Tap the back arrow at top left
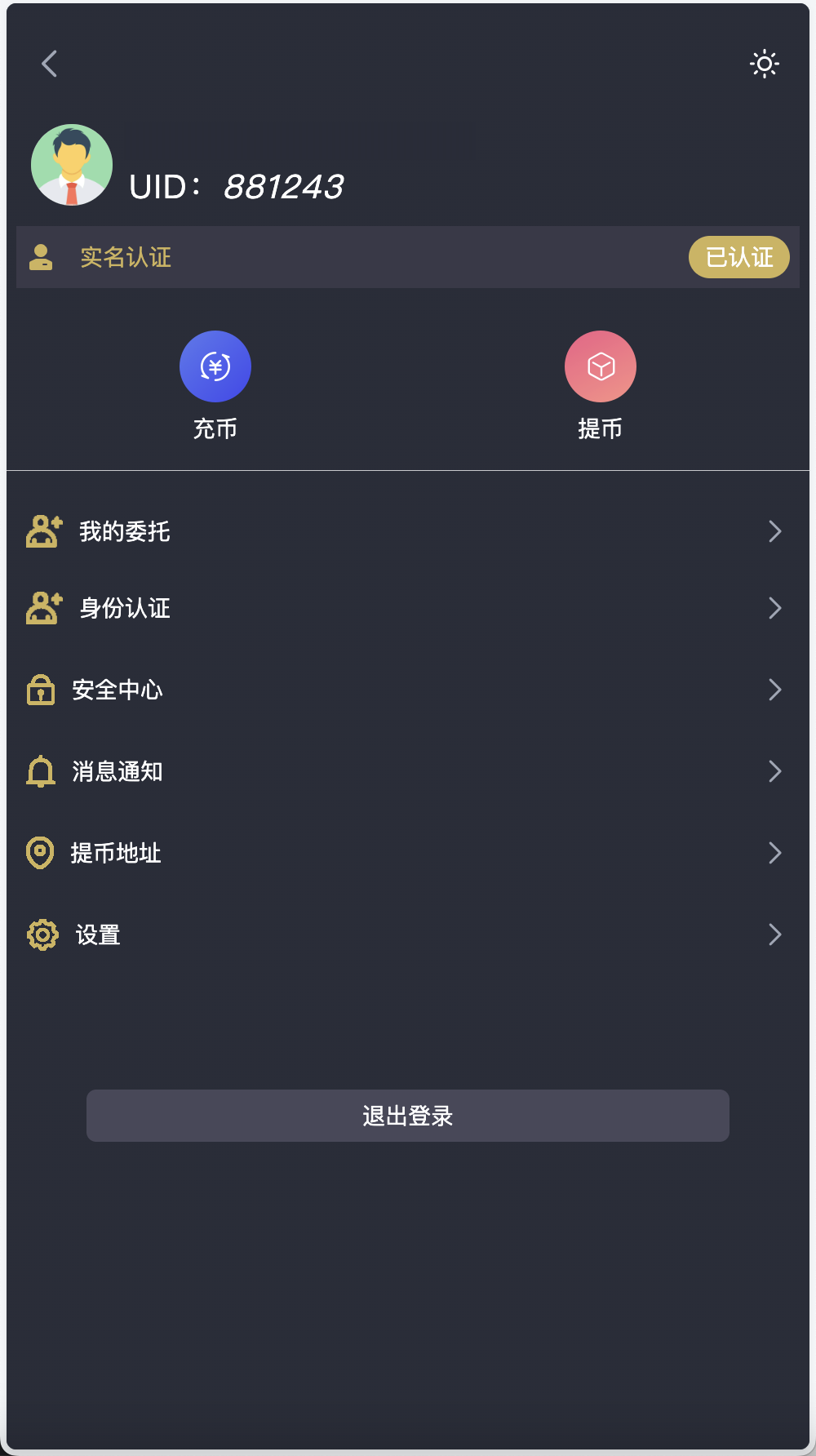This screenshot has height=1456, width=816. coord(49,63)
